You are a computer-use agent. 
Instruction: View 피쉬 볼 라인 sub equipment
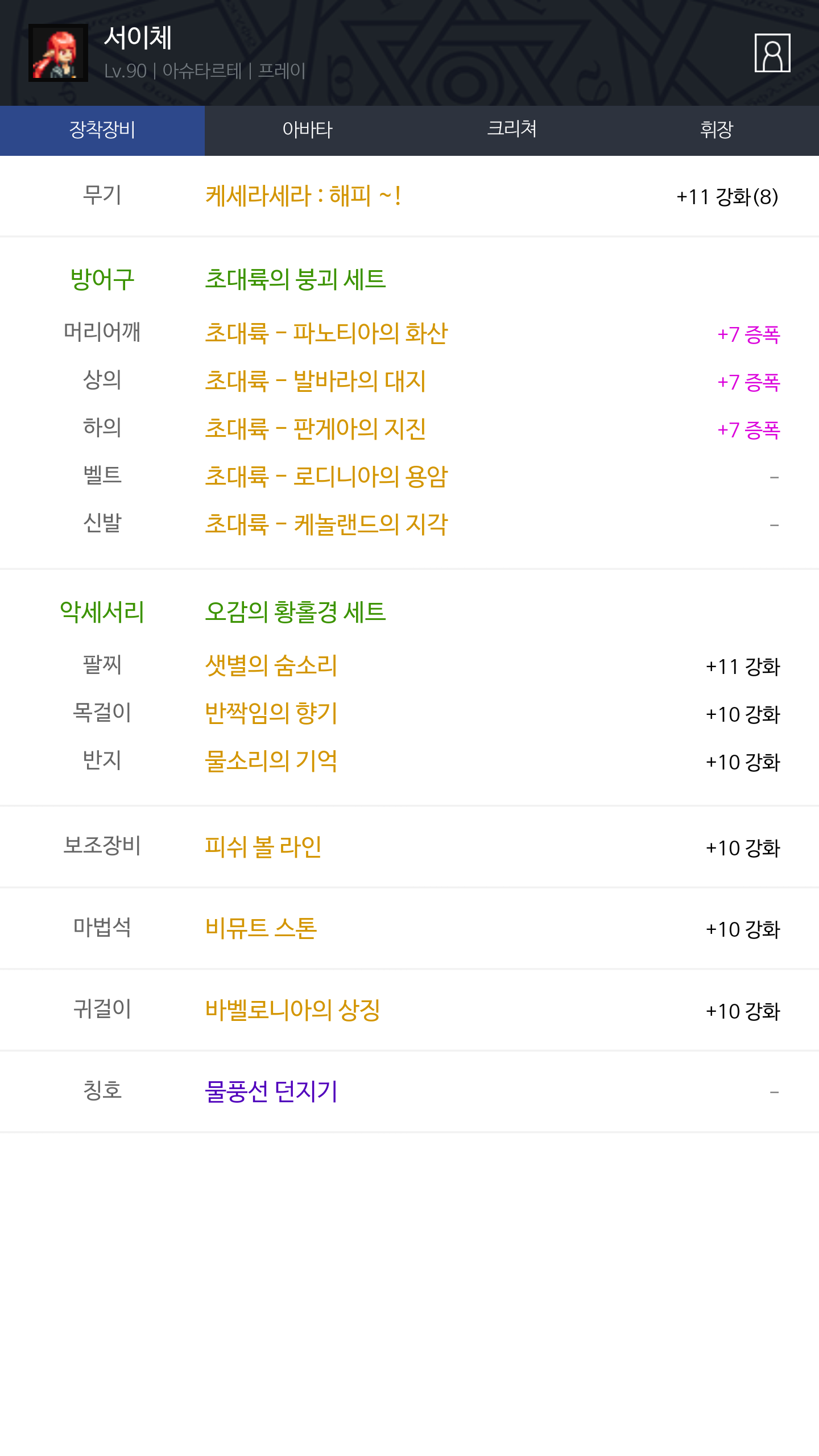point(263,847)
